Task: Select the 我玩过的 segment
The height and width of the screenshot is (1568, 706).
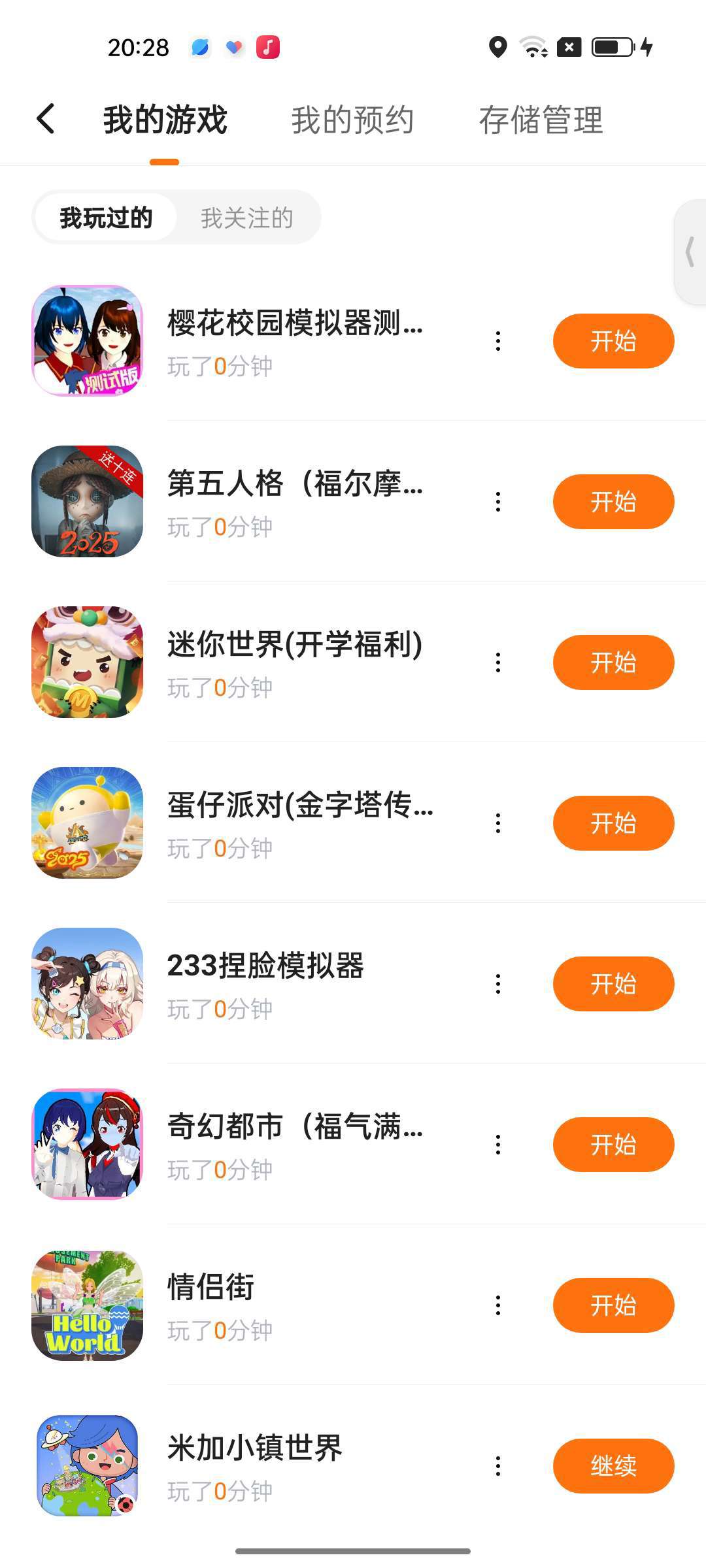Action: [x=106, y=218]
